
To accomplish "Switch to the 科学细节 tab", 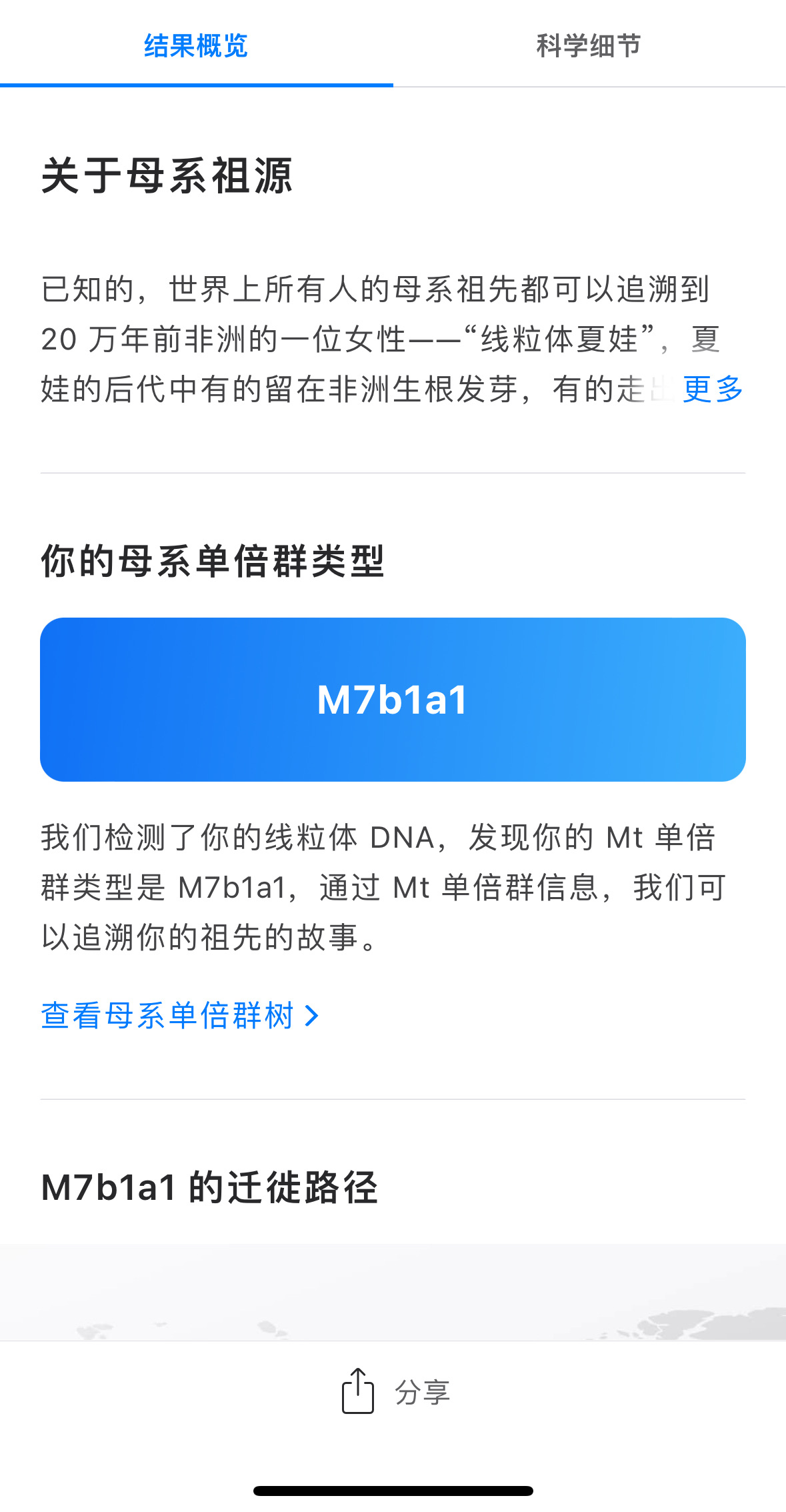I will pyautogui.click(x=589, y=45).
